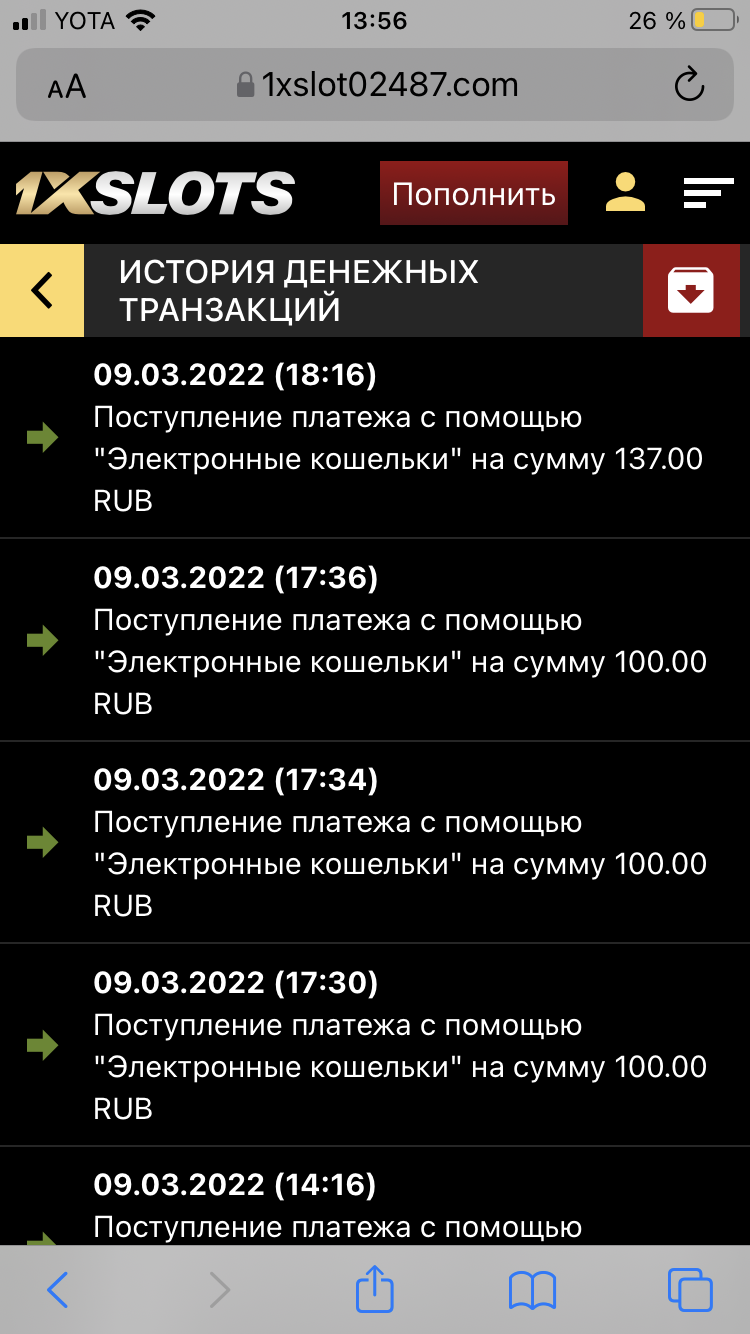
Task: Reload the page in Safari
Action: pyautogui.click(x=689, y=85)
